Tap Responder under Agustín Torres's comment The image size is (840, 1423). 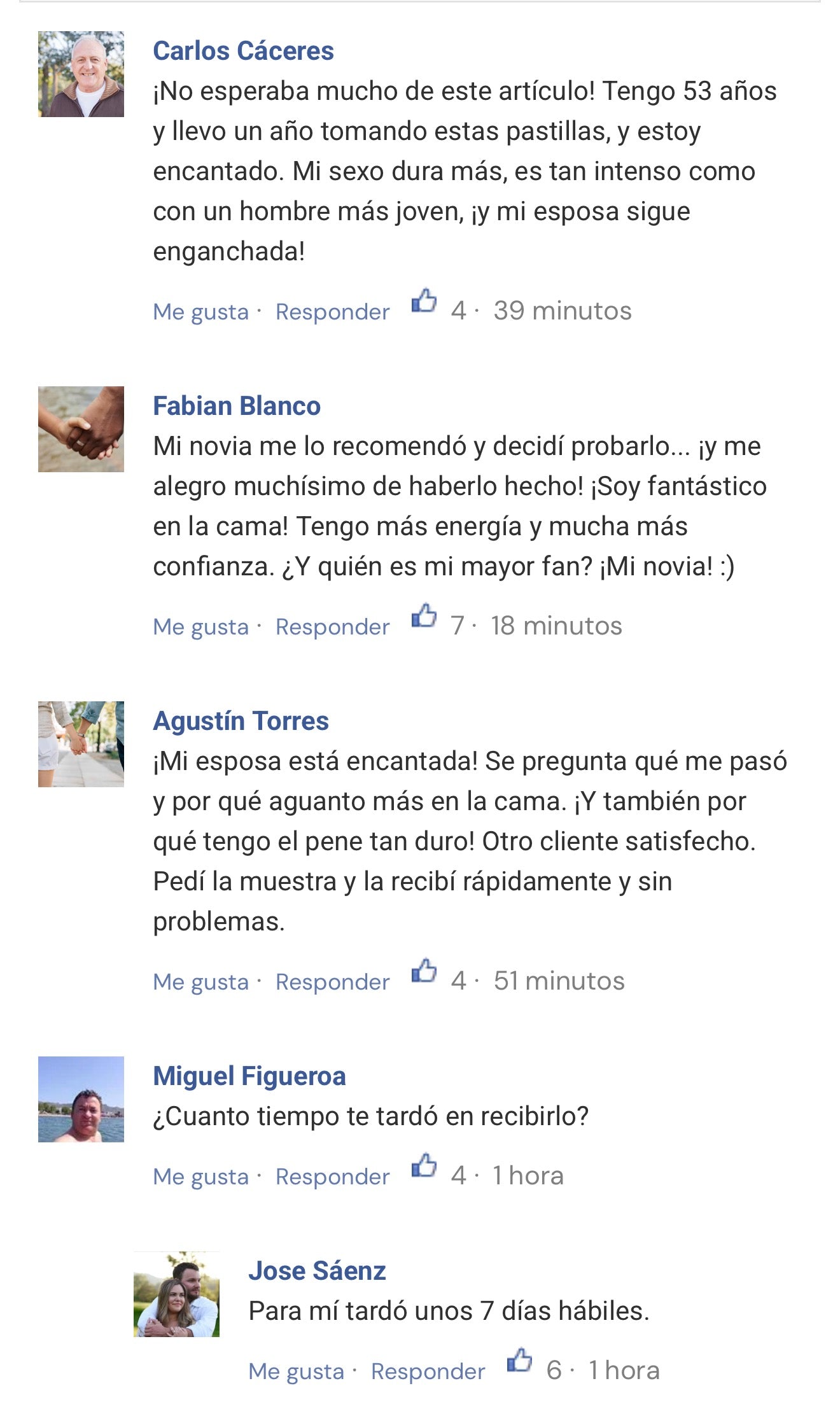(x=332, y=982)
